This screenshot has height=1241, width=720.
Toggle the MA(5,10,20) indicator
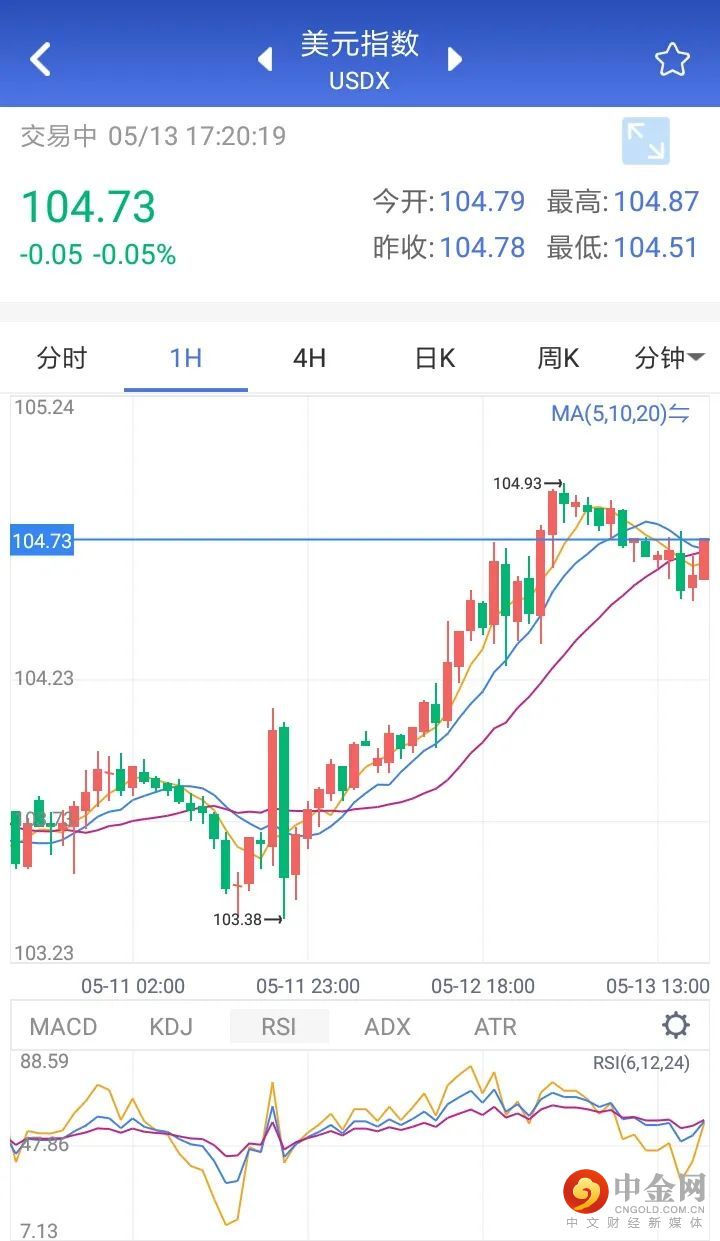tap(620, 413)
